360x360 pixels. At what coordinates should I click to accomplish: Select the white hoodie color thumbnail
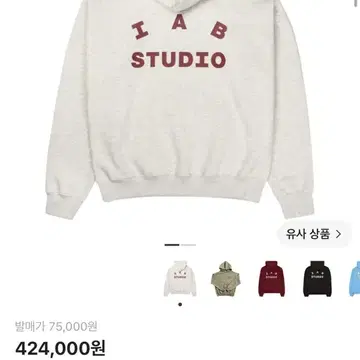pyautogui.click(x=180, y=279)
